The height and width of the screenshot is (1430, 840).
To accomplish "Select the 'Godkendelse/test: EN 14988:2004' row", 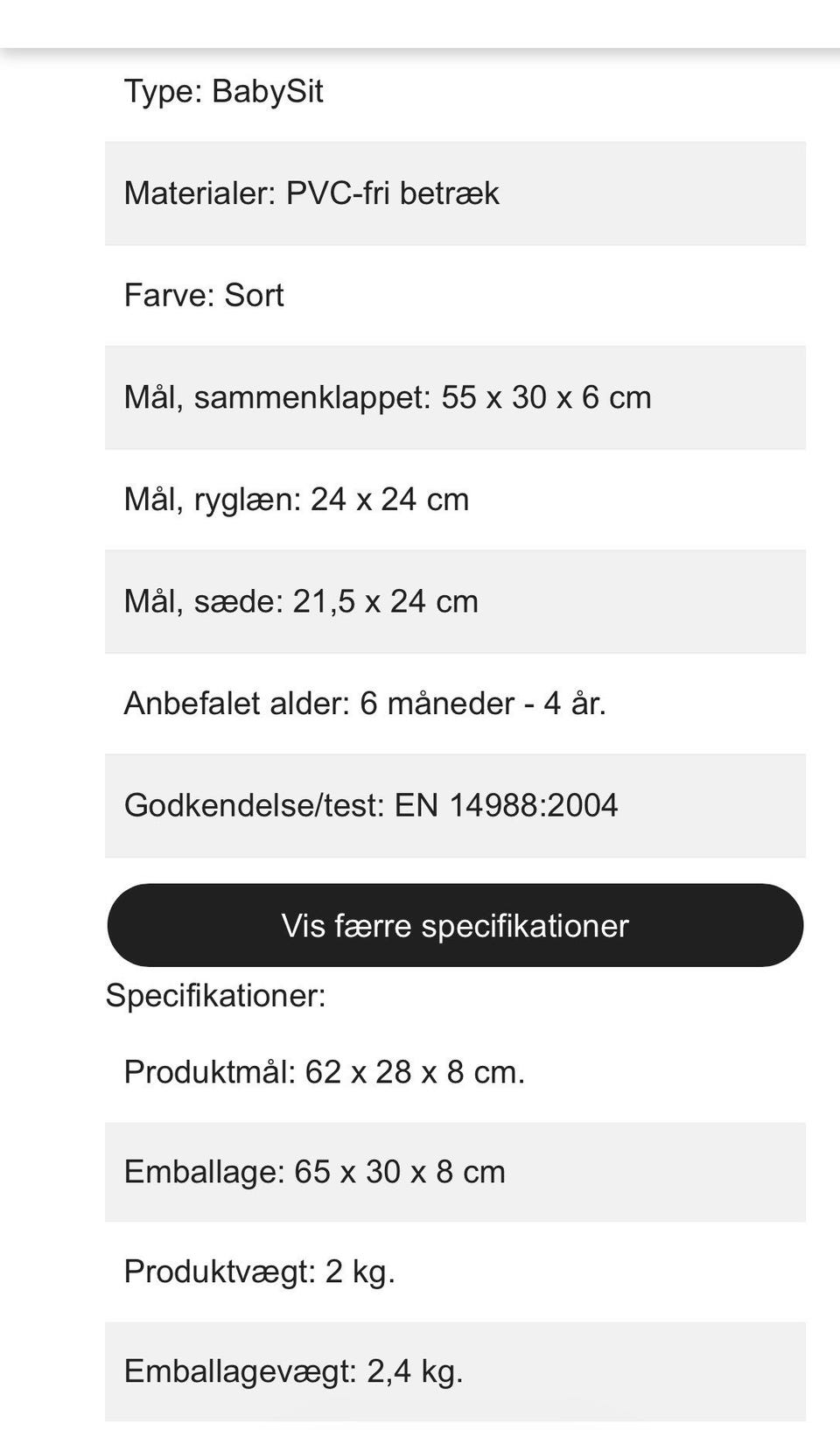I will point(372,803).
